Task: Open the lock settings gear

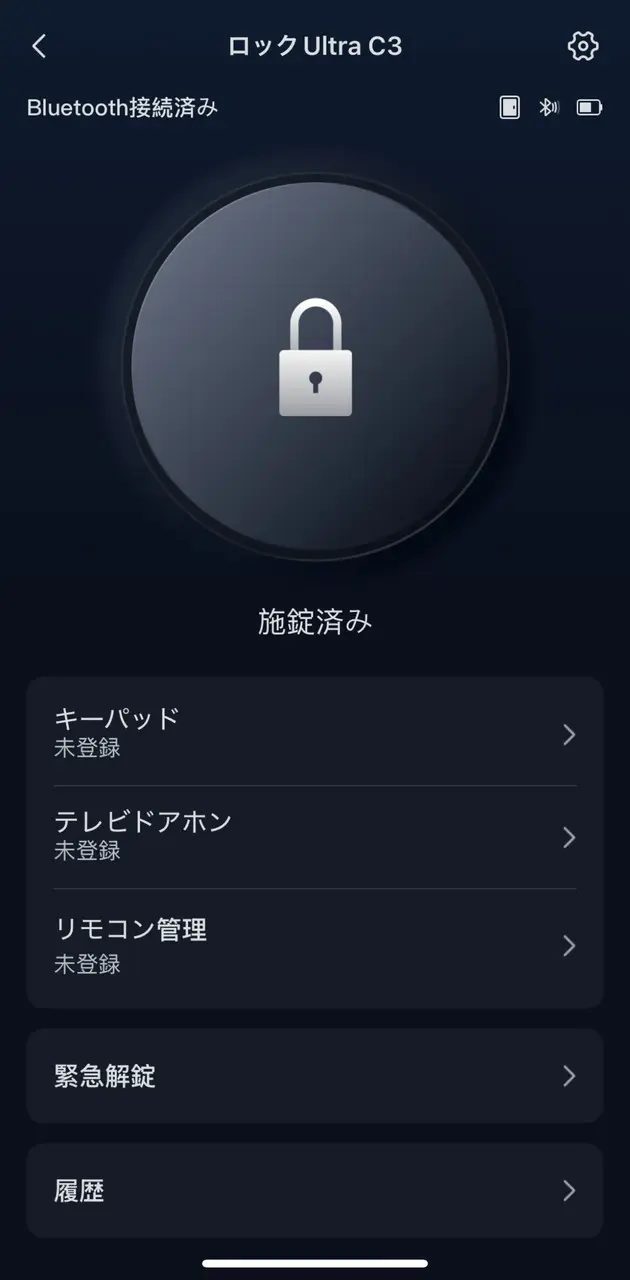Action: 582,46
